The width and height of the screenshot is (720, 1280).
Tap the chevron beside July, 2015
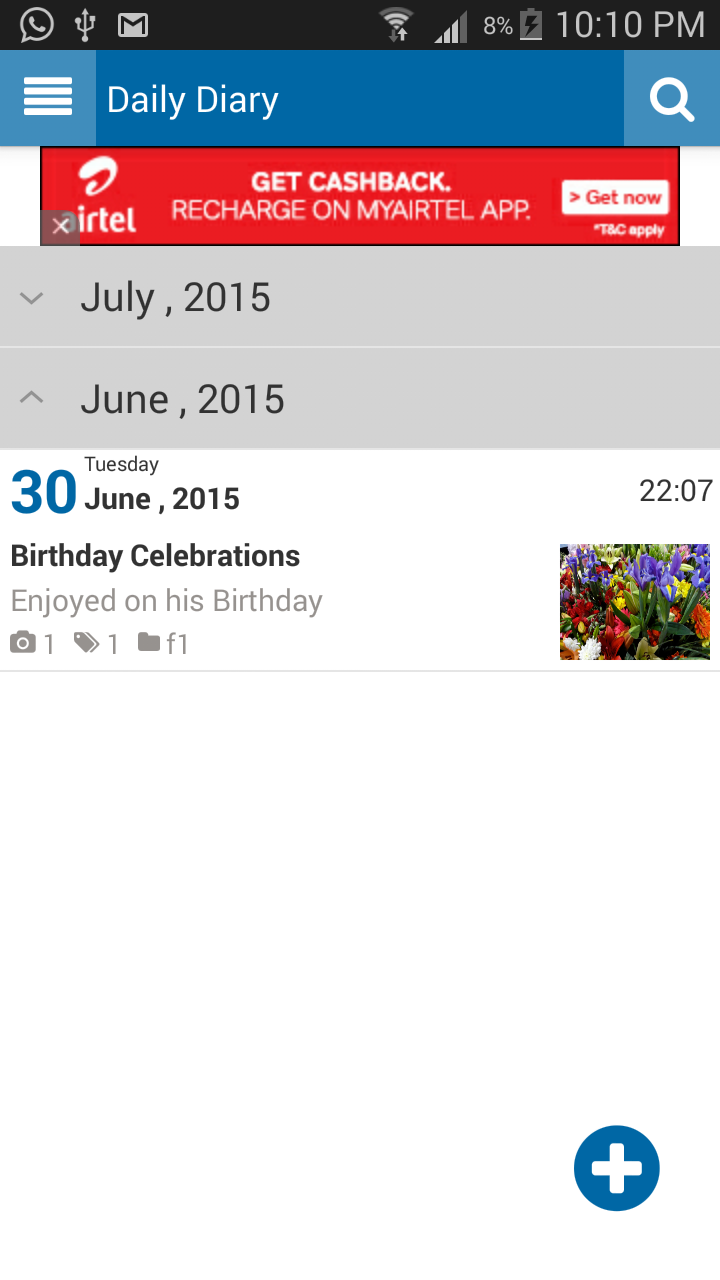pyautogui.click(x=31, y=297)
